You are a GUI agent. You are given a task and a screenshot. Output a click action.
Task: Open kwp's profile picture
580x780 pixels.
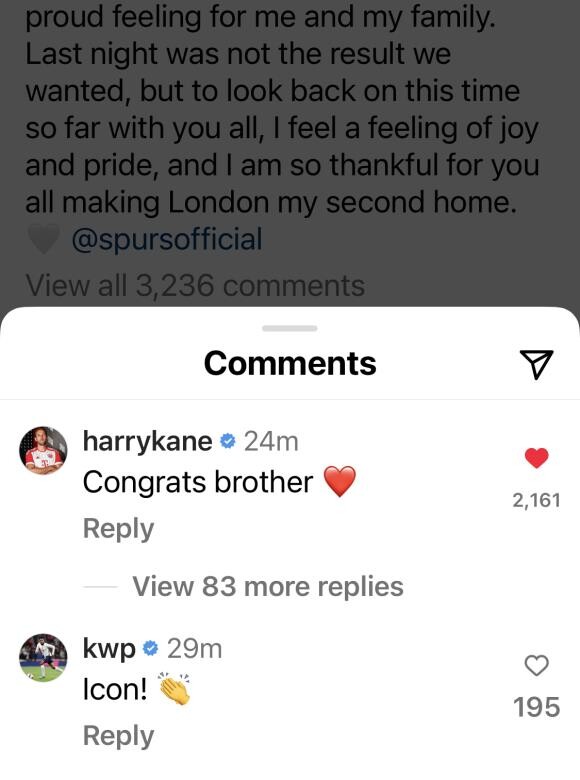[x=43, y=657]
